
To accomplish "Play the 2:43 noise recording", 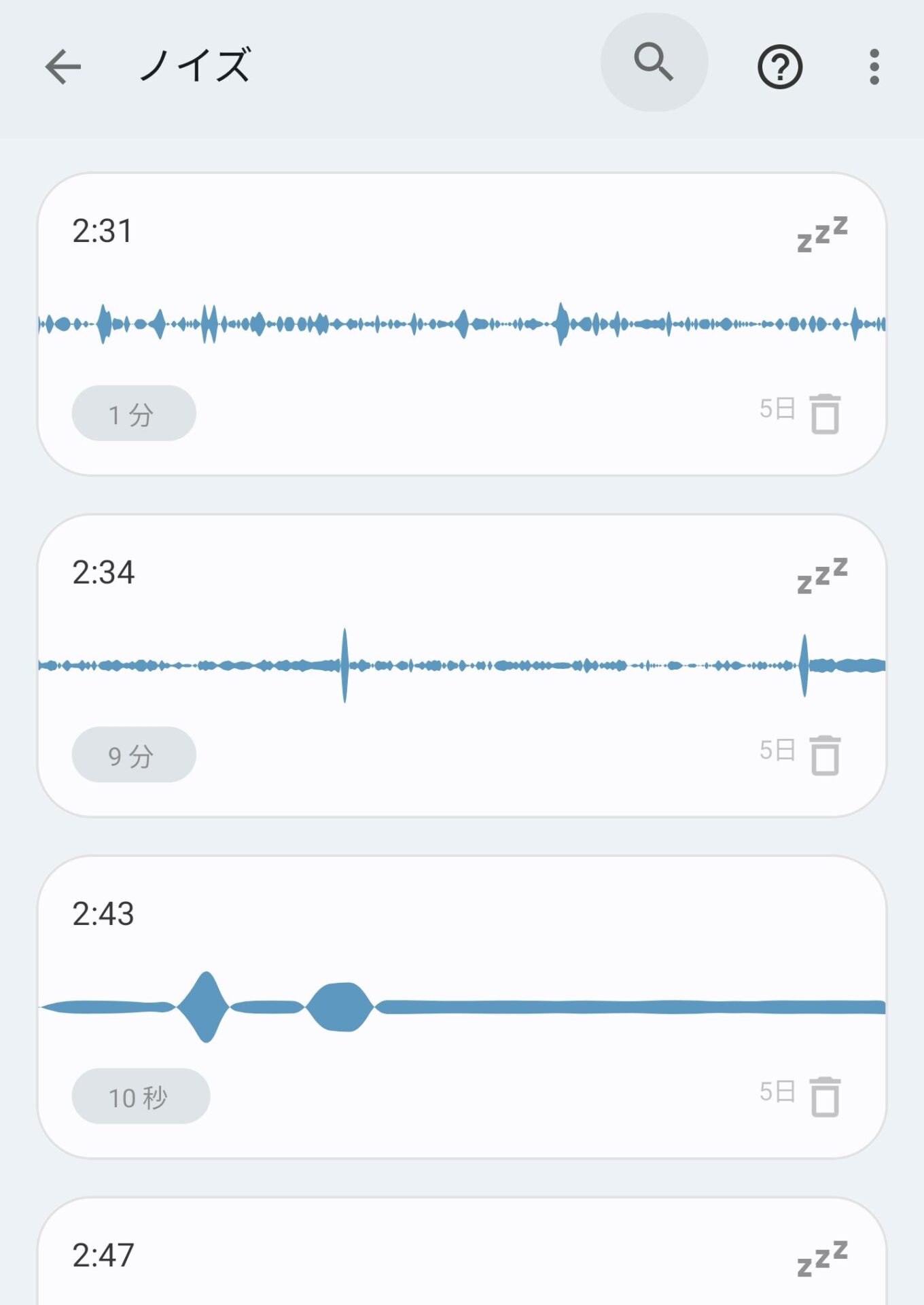I will pos(462,1006).
